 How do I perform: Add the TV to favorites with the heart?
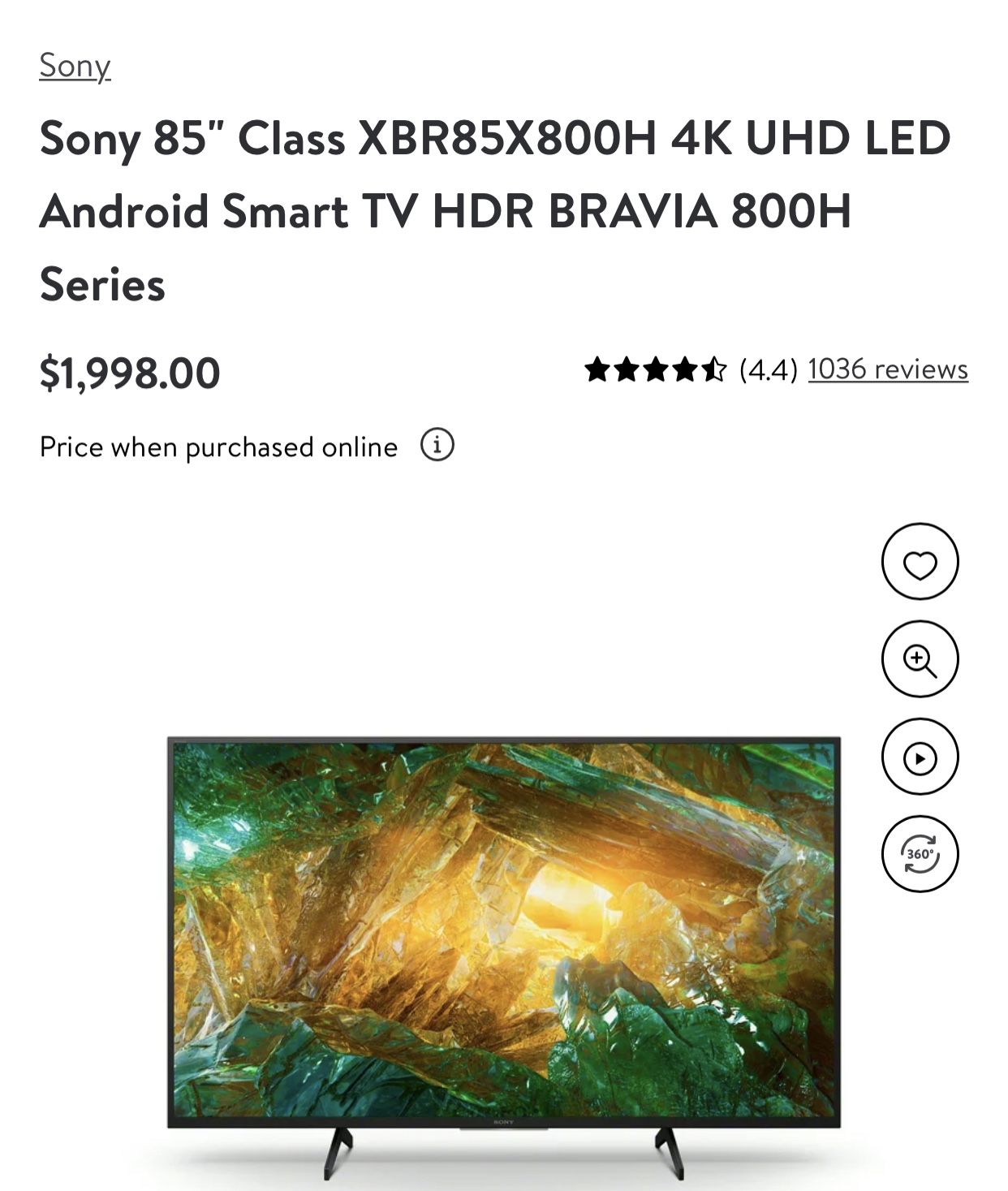[920, 562]
